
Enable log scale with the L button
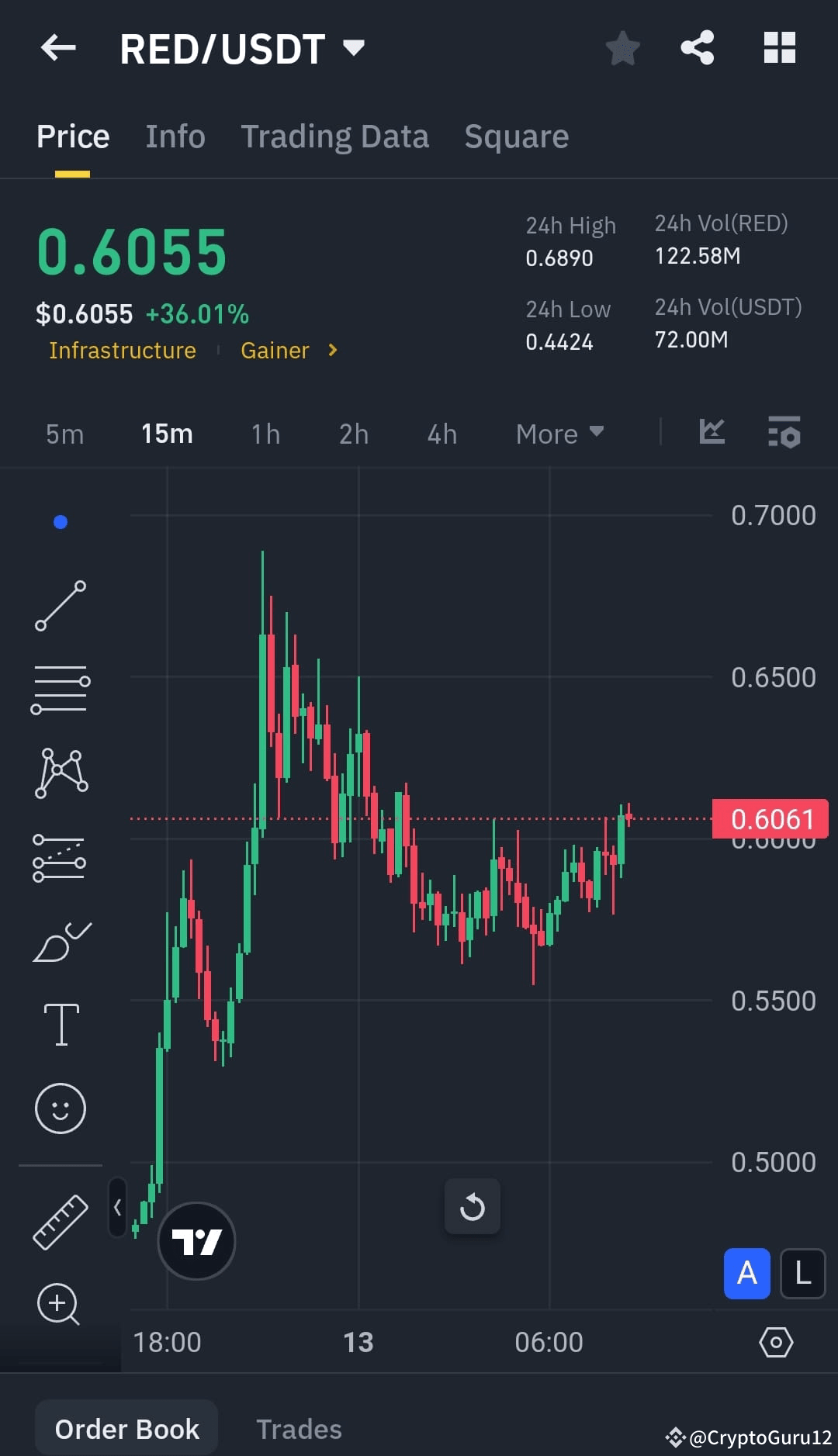(x=802, y=1273)
